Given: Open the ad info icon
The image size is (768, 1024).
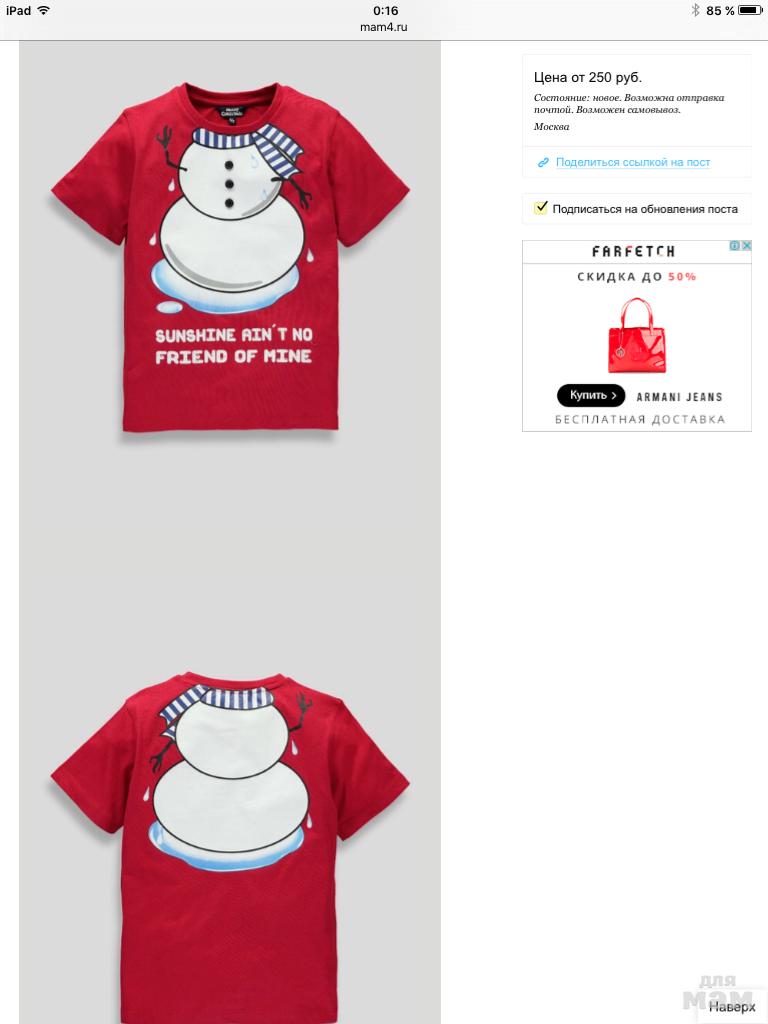Looking at the screenshot, I should (734, 246).
